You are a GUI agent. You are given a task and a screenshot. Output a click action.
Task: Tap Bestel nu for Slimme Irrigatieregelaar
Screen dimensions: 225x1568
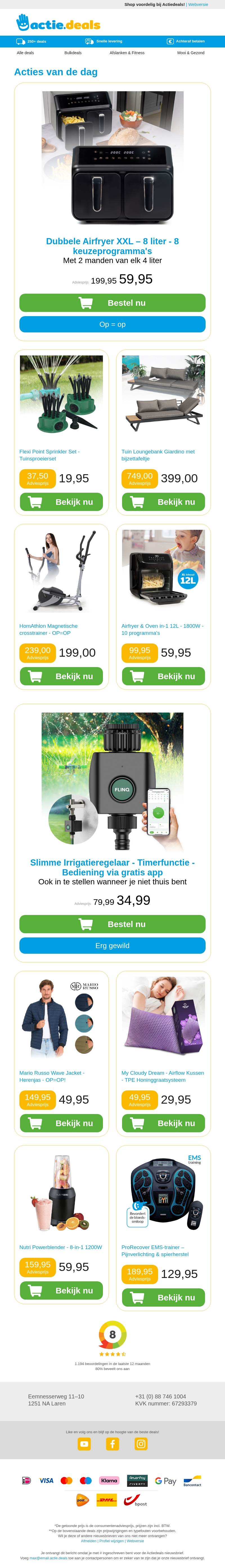[x=112, y=923]
